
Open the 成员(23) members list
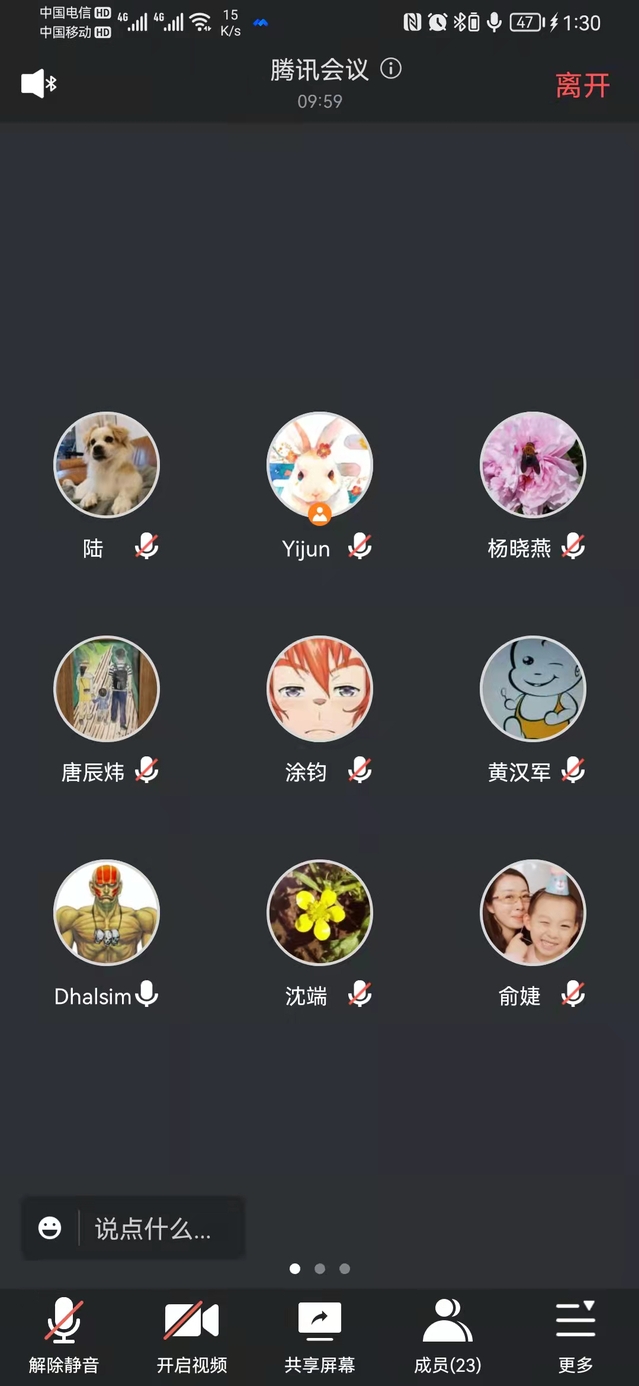coord(447,1334)
